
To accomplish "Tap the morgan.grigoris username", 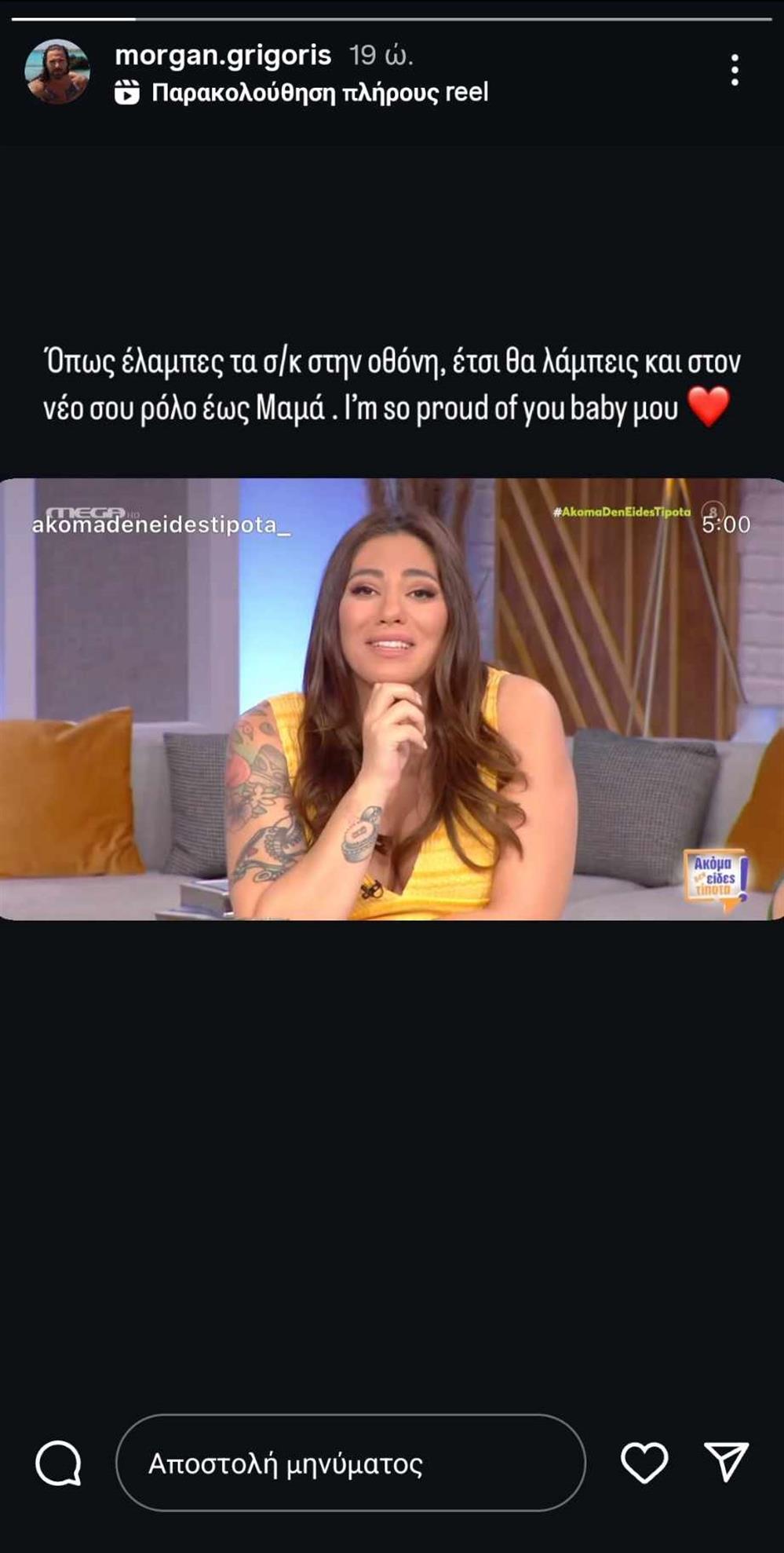I will point(223,55).
